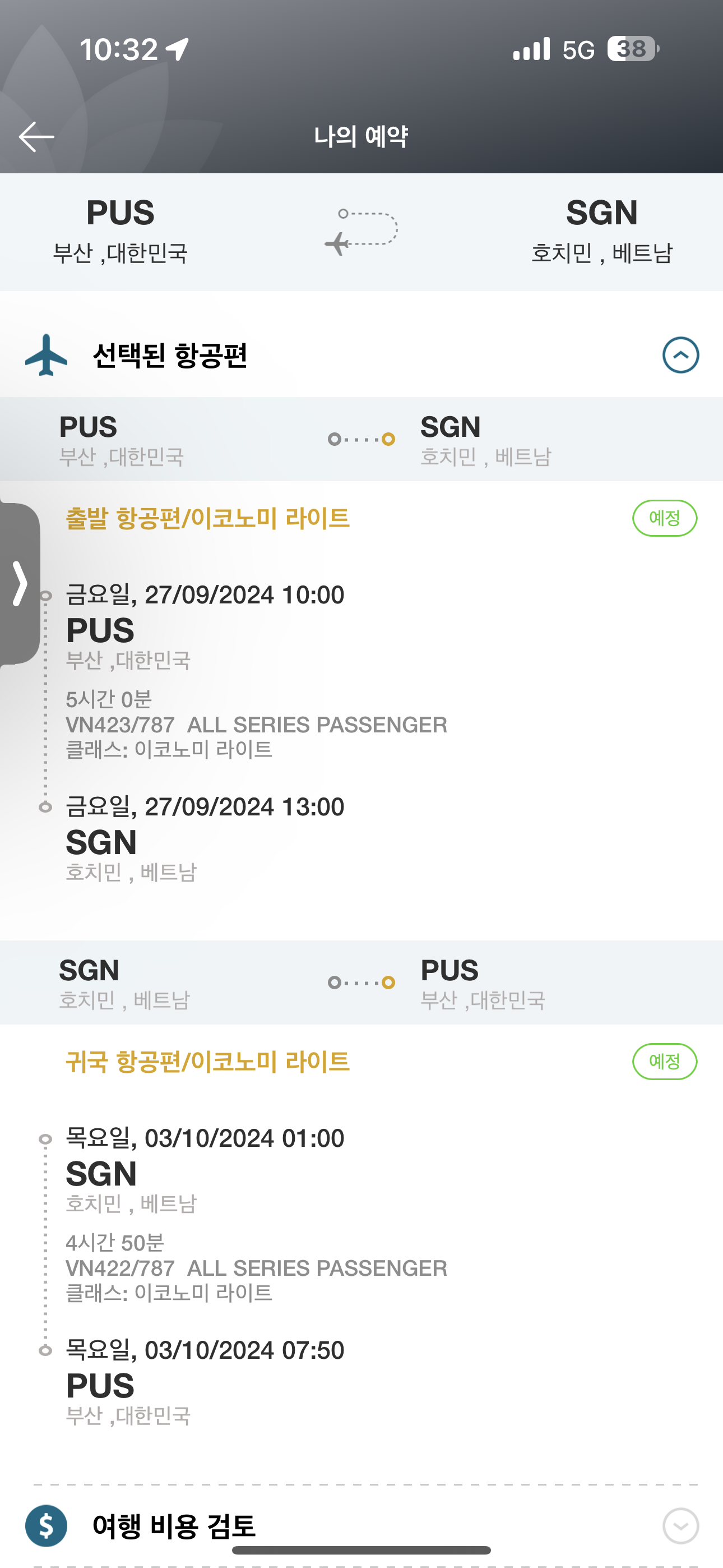Collapse the 선택된 항공편 section

click(680, 355)
